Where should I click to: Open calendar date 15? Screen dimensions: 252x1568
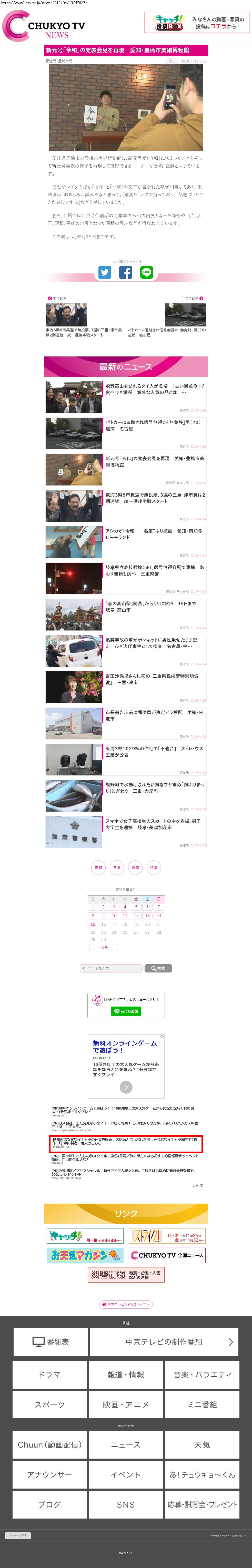click(x=93, y=924)
